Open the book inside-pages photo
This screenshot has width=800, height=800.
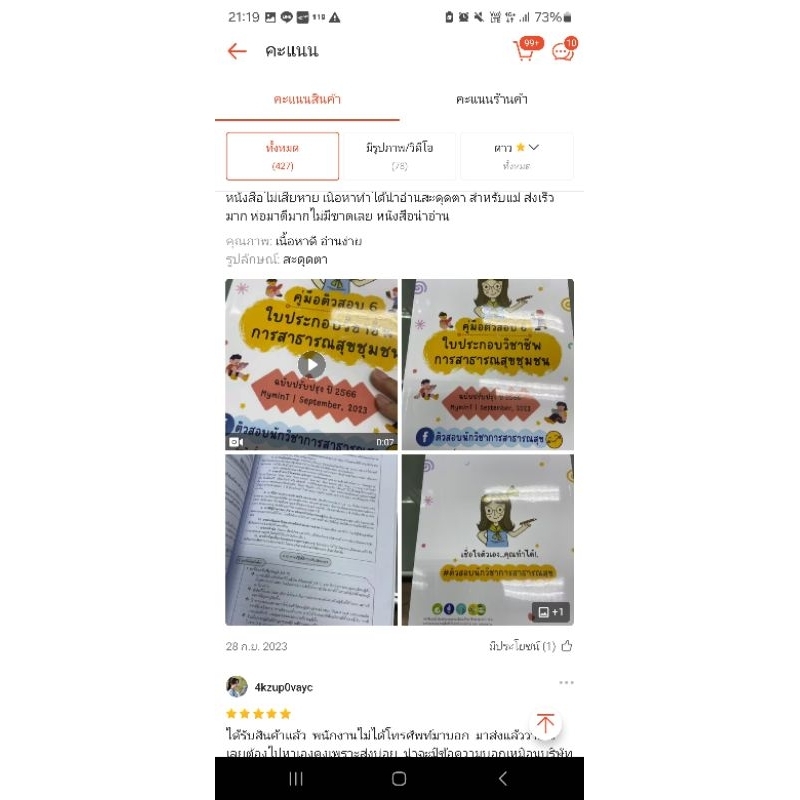point(311,540)
